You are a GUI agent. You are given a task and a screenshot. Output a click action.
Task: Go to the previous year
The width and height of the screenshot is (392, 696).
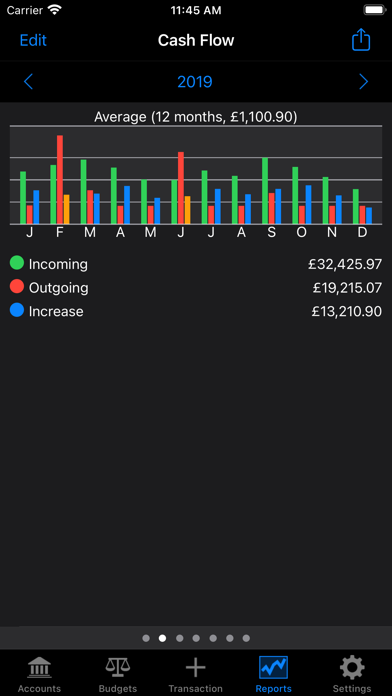coord(28,82)
